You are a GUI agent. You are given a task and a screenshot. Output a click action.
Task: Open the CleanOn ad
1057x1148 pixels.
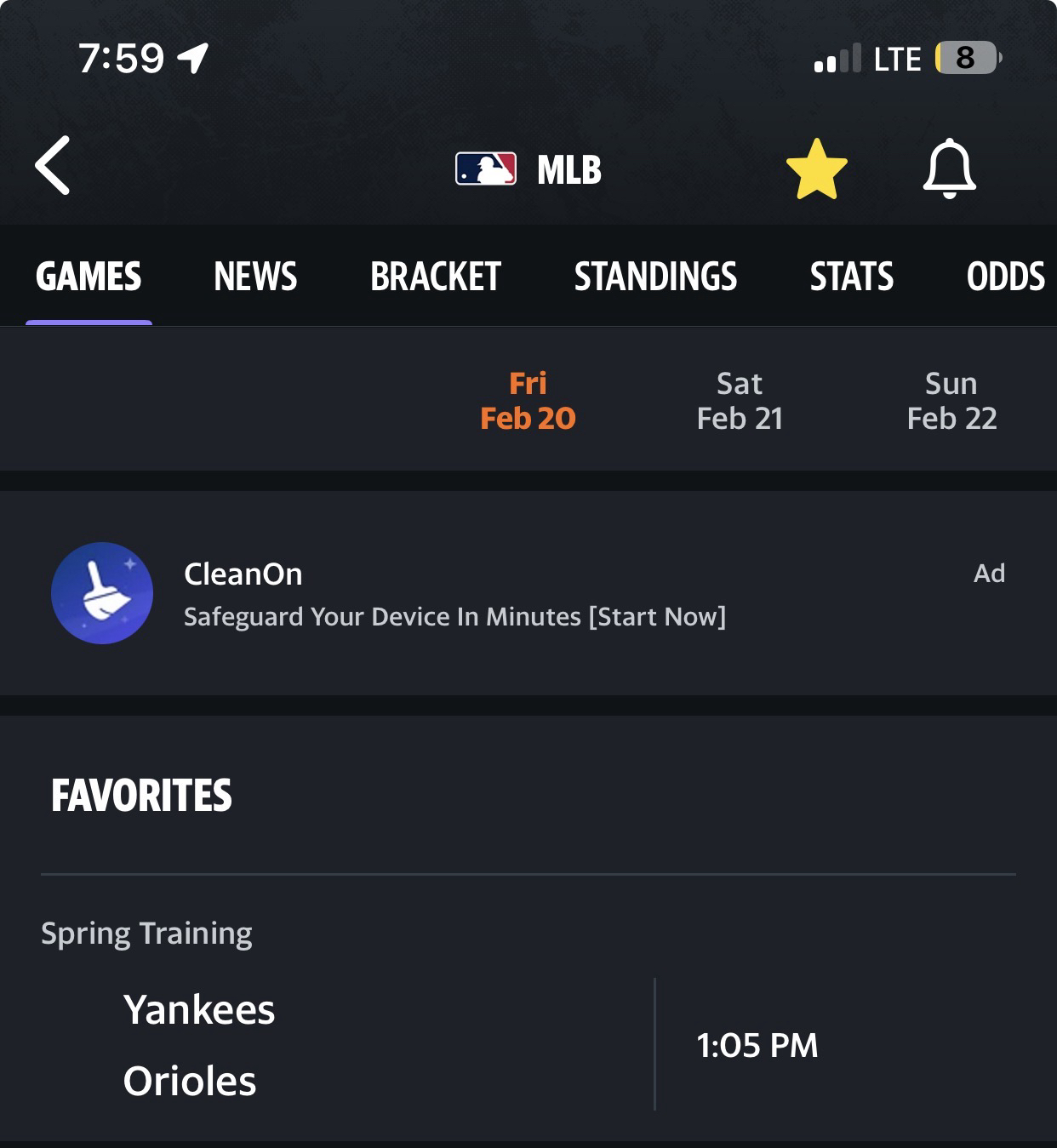[454, 594]
